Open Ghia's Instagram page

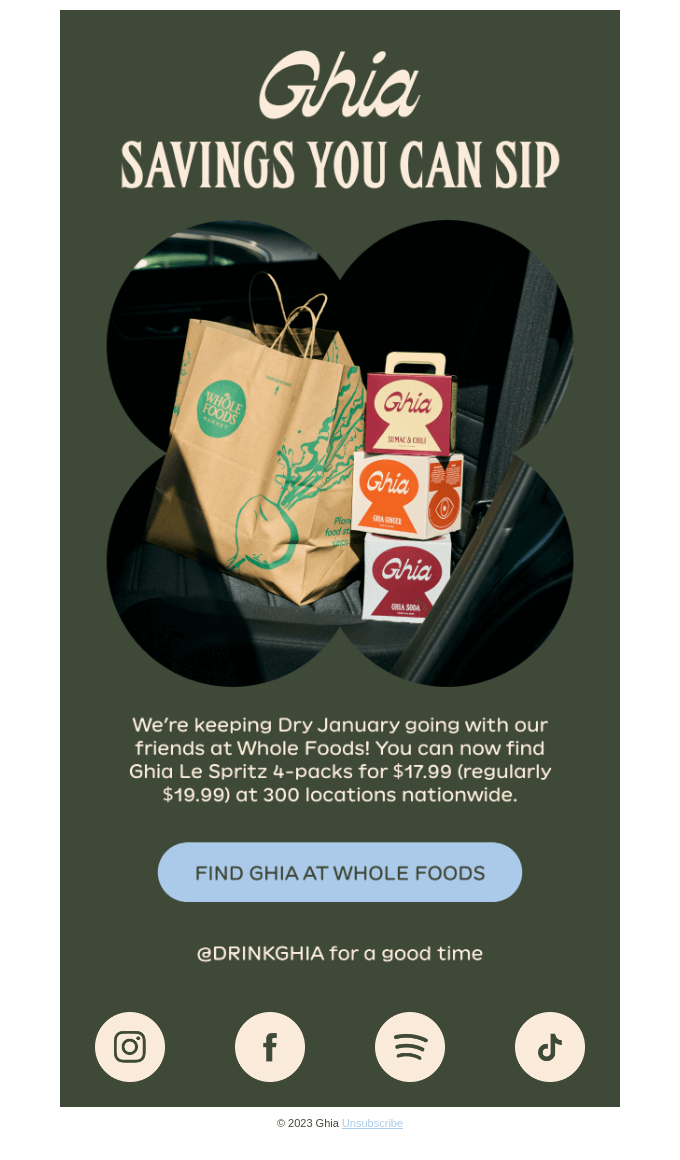[130, 1047]
